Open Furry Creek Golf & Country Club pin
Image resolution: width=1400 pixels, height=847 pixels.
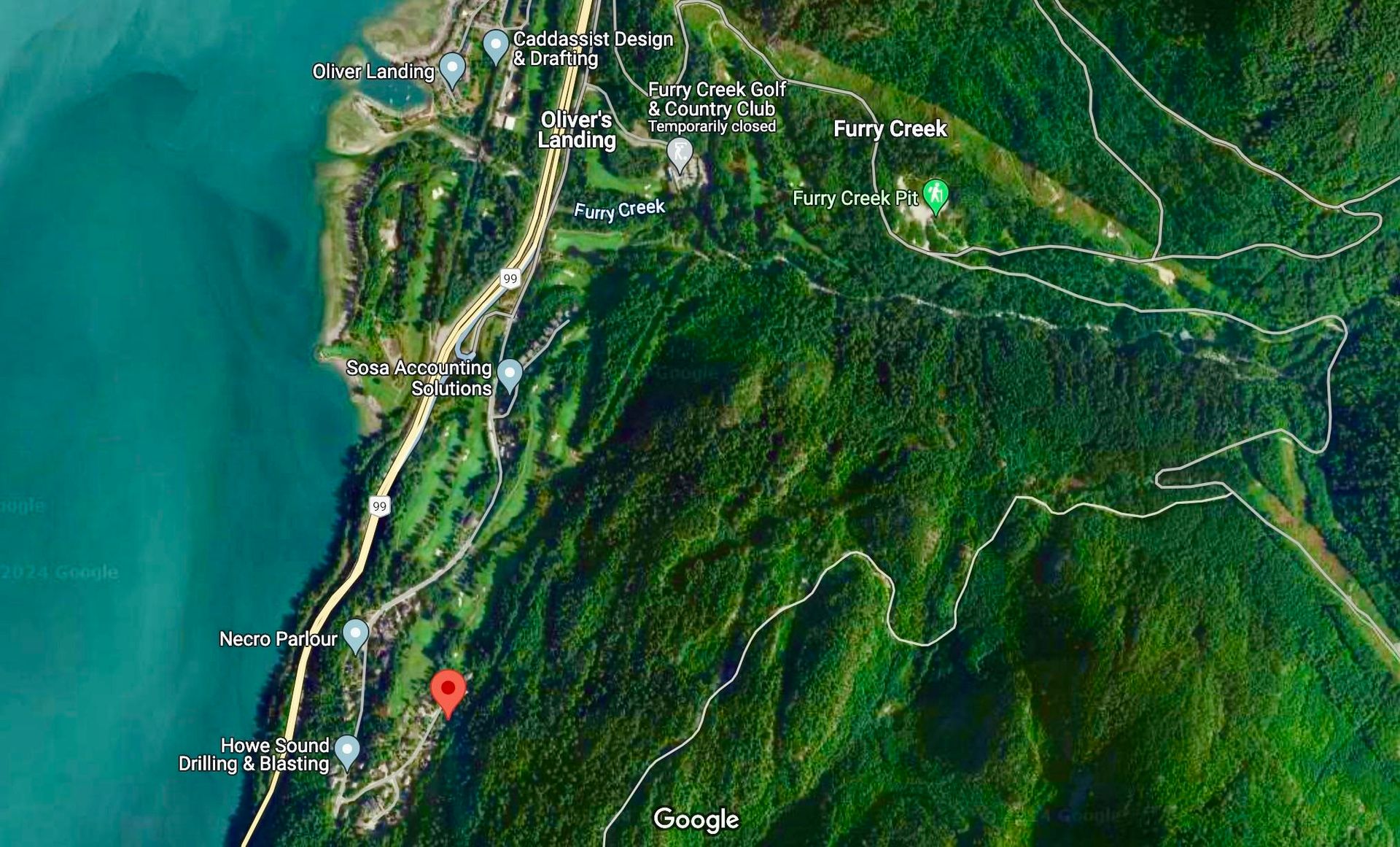click(680, 152)
